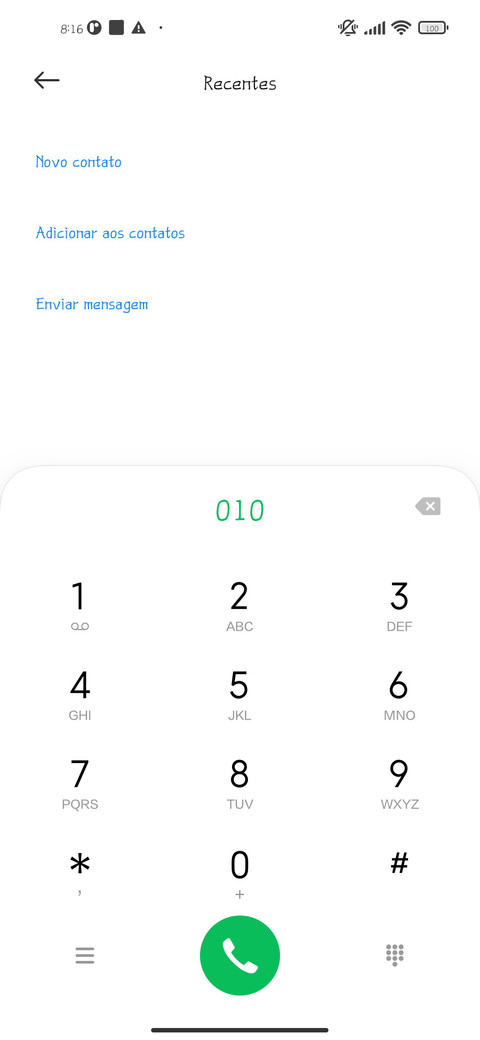The height and width of the screenshot is (1040, 480).
Task: Tap the 5 JKL key
Action: pyautogui.click(x=239, y=695)
